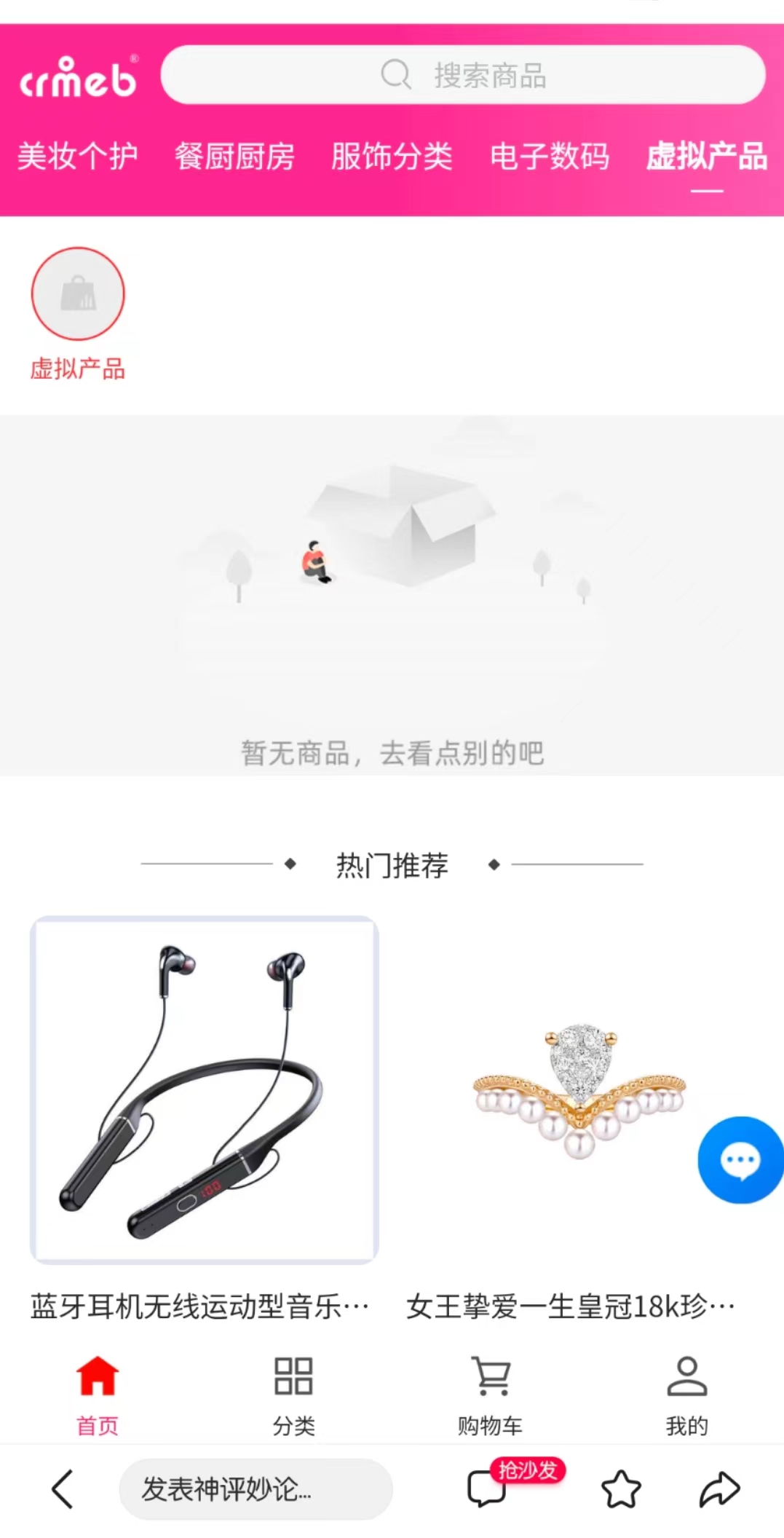Open the blue customer service chat bubble
Screen dimensions: 784x1538
741,1159
